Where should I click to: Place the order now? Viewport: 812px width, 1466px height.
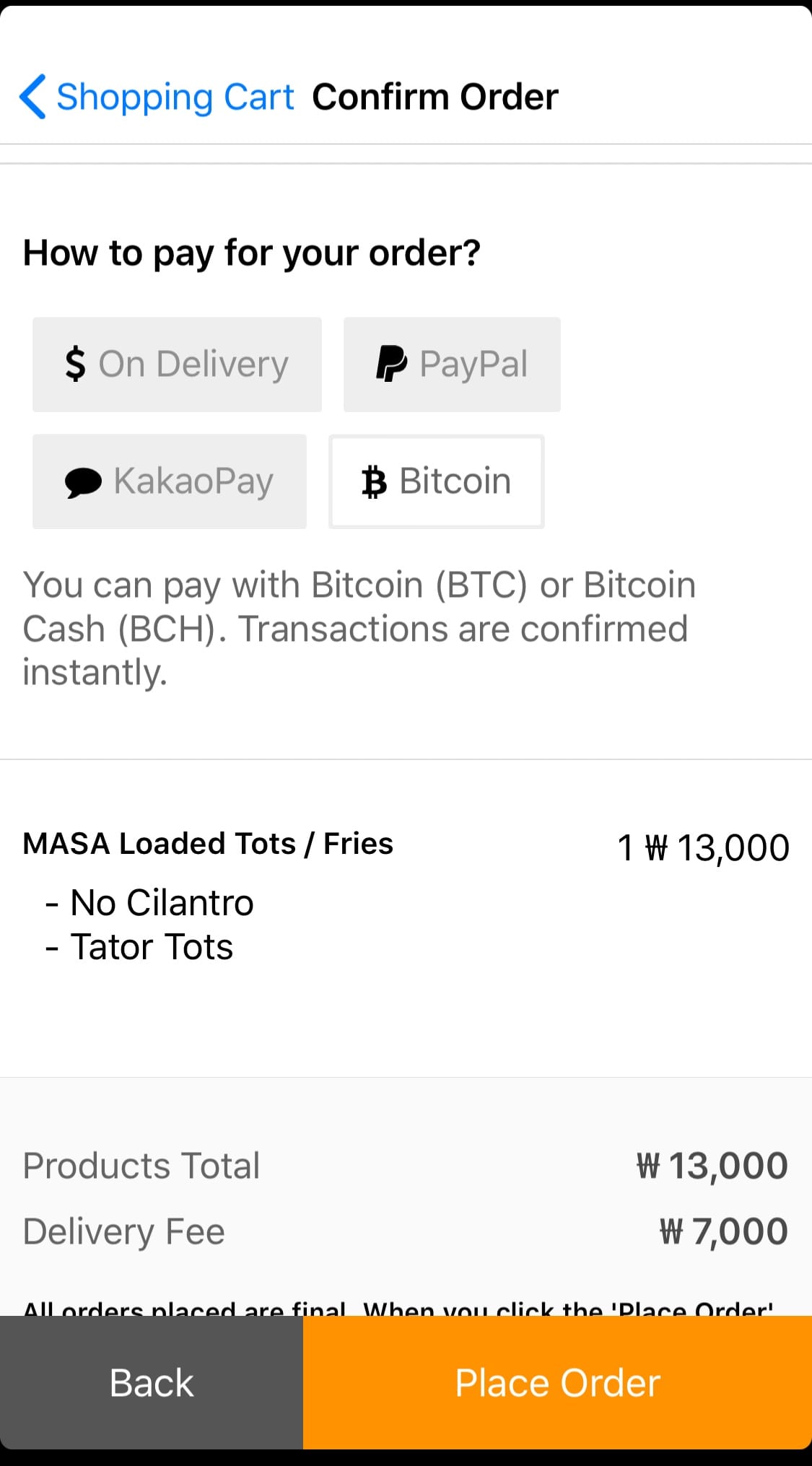(557, 1382)
